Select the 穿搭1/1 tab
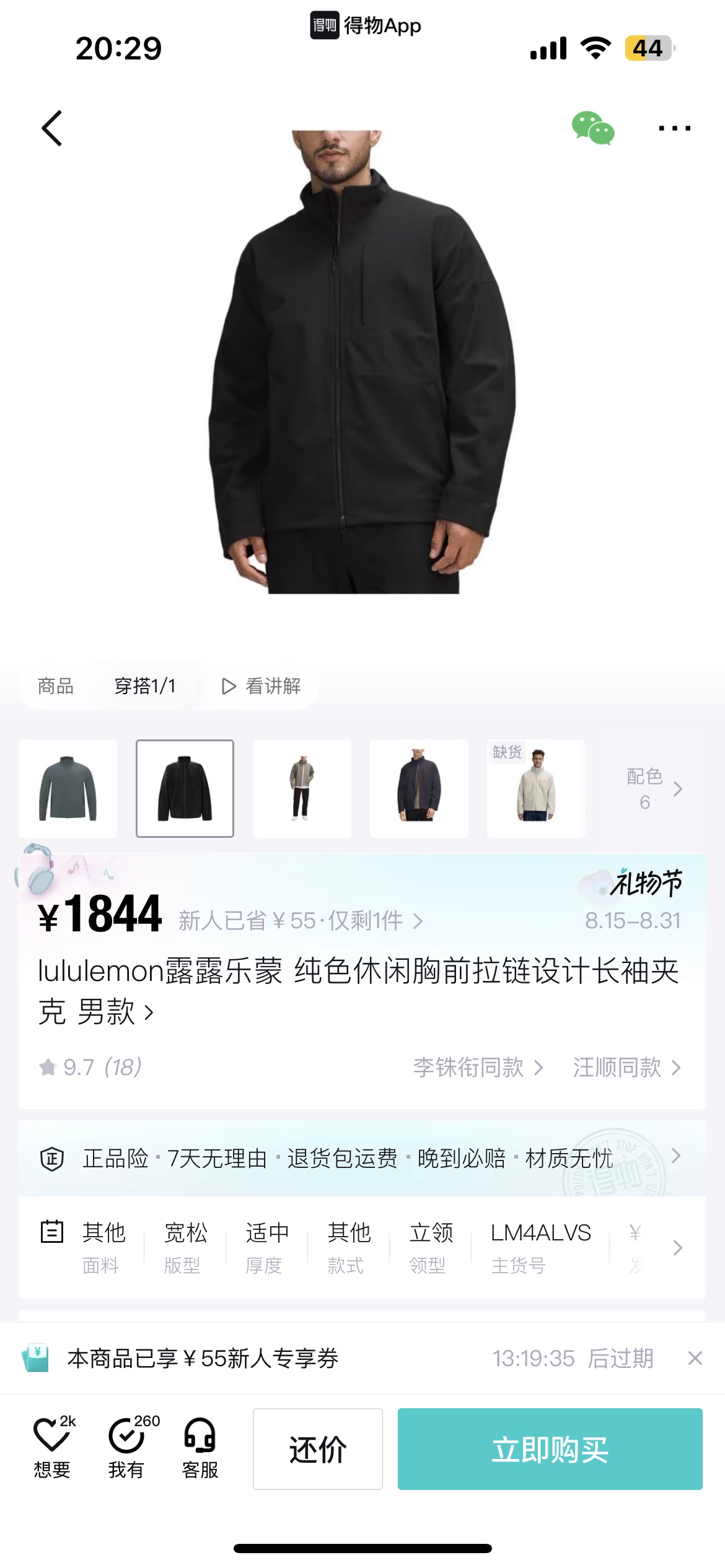 tap(145, 686)
